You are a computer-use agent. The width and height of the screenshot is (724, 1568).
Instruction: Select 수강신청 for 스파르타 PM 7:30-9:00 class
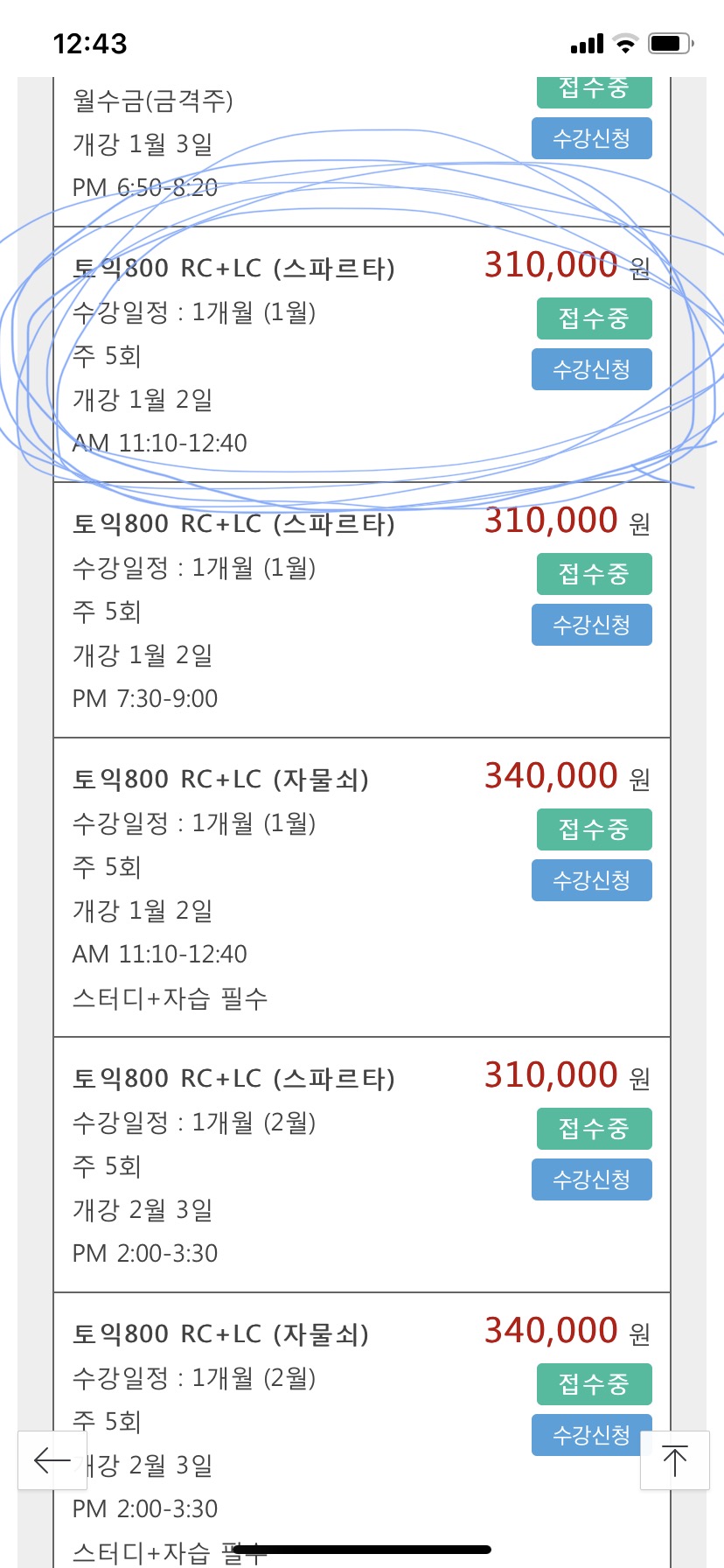point(592,625)
